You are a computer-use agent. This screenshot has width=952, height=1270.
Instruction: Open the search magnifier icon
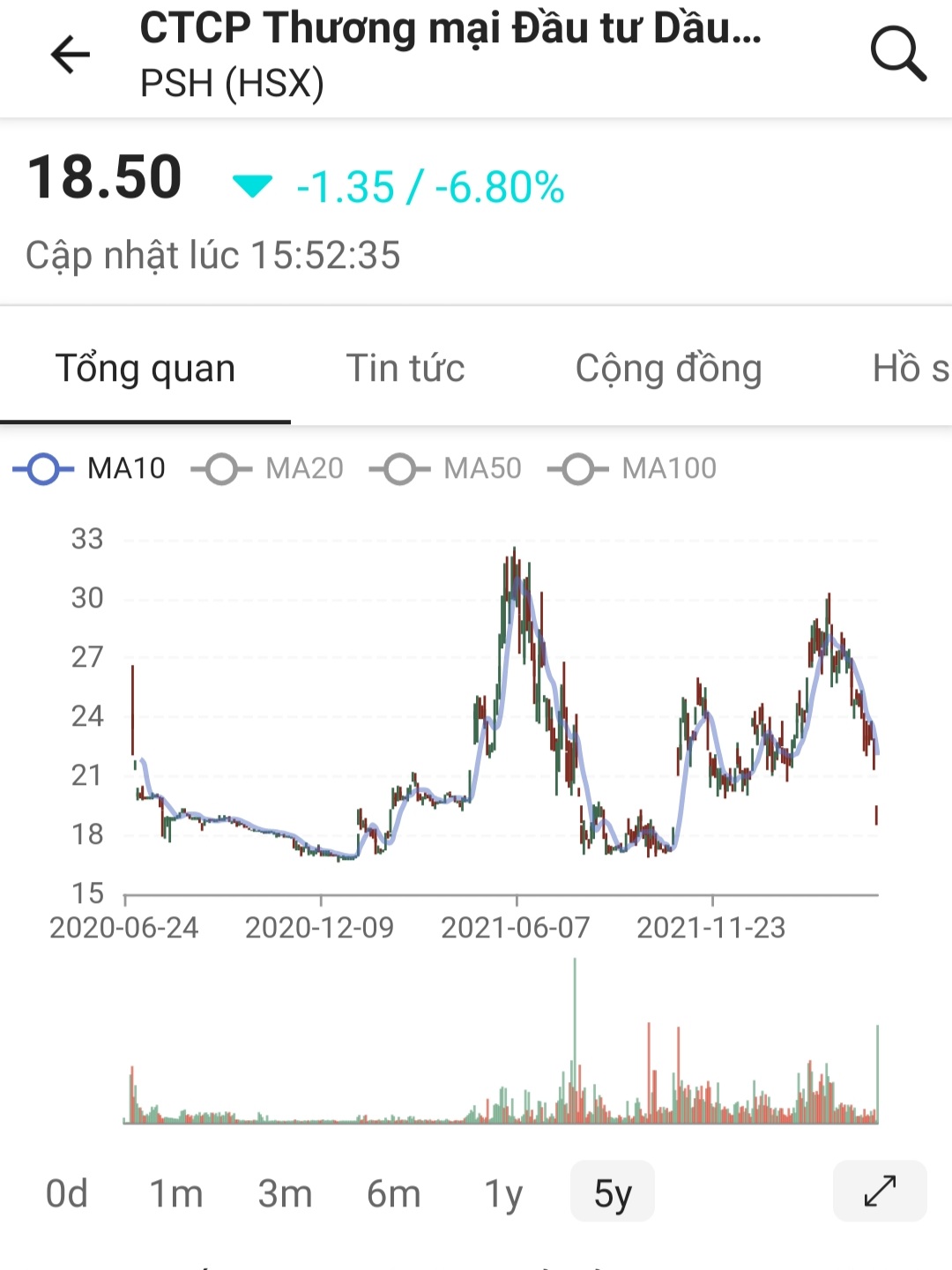(897, 55)
